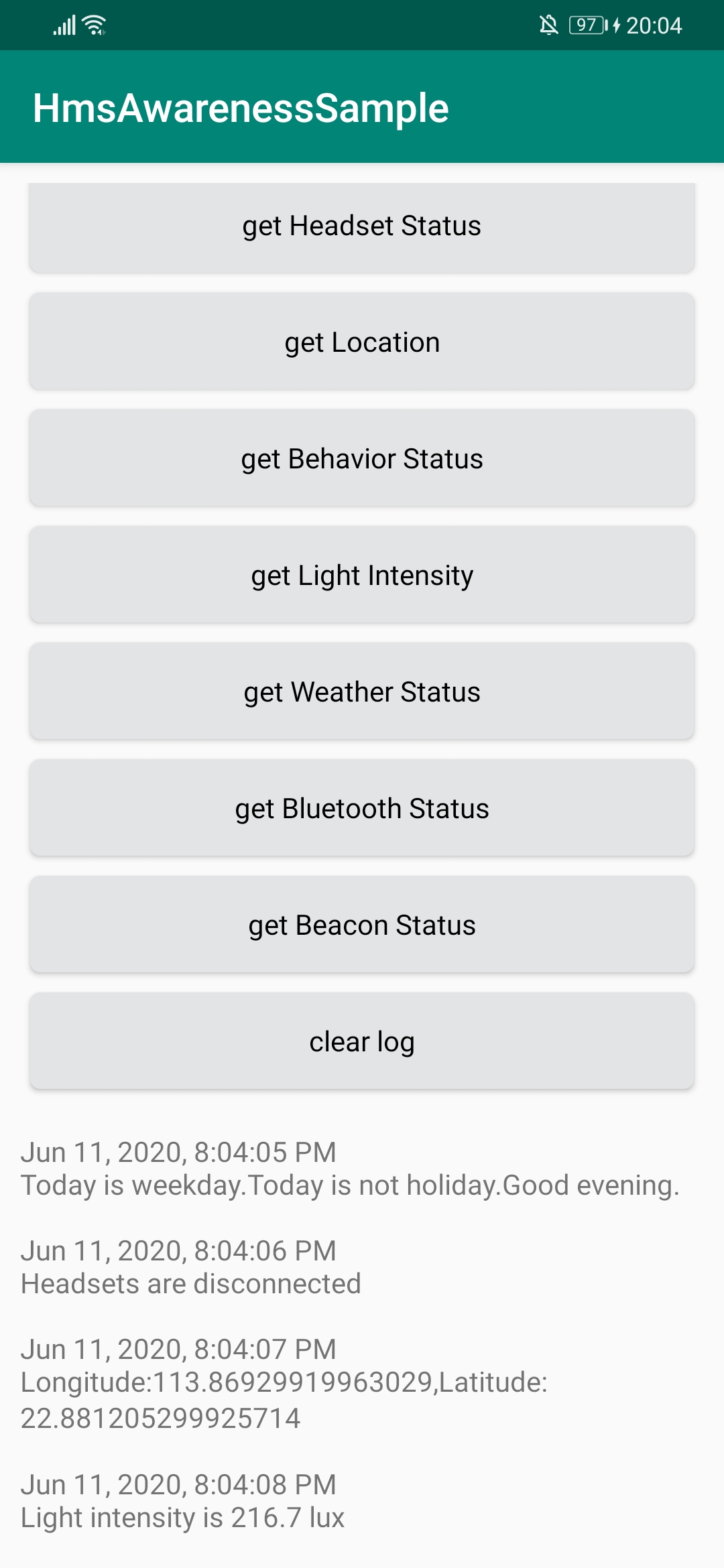Viewport: 724px width, 1568px height.
Task: Check the Behavior Status
Action: pos(362,459)
